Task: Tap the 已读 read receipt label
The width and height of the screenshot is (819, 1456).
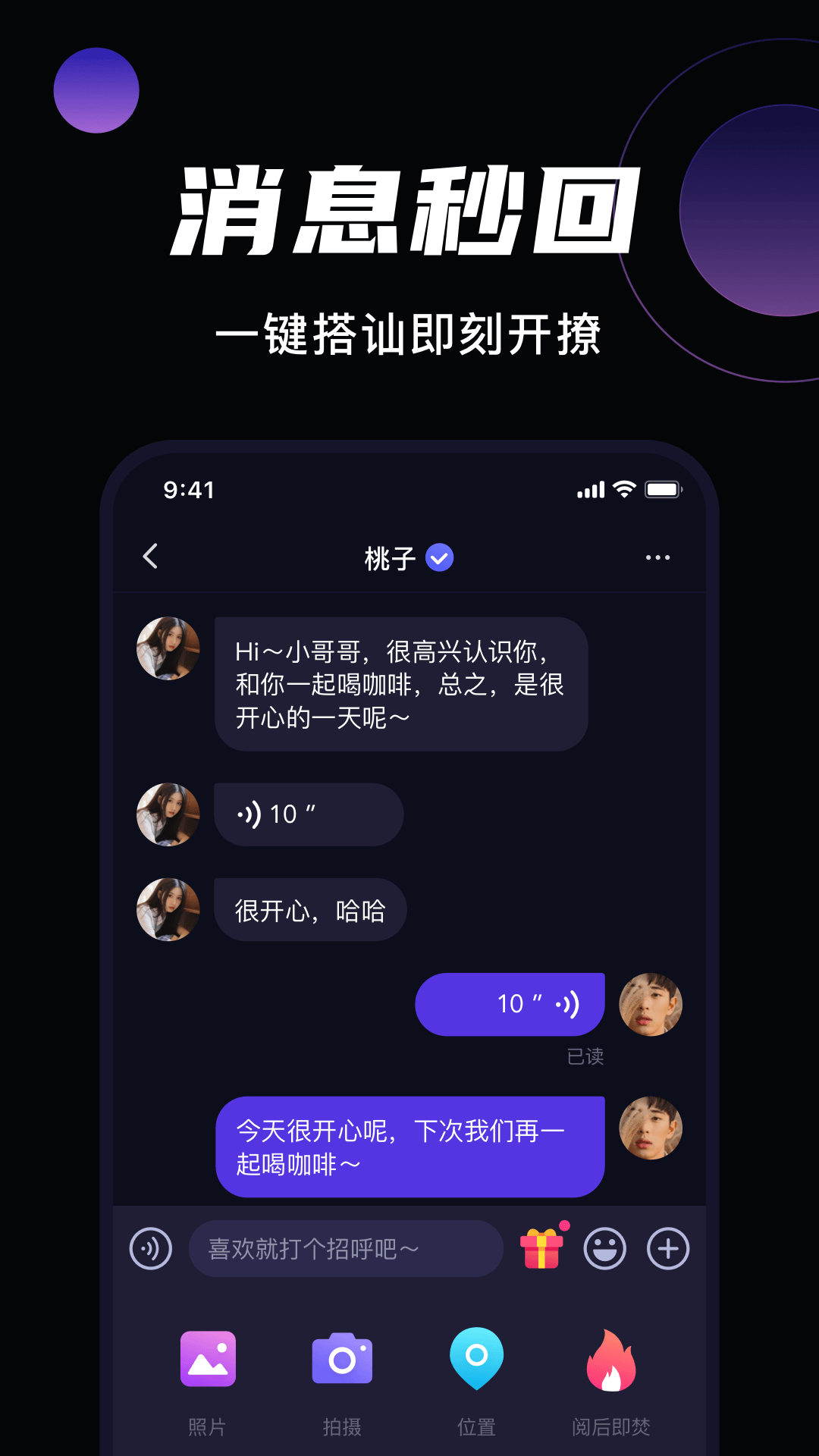Action: 585,1054
